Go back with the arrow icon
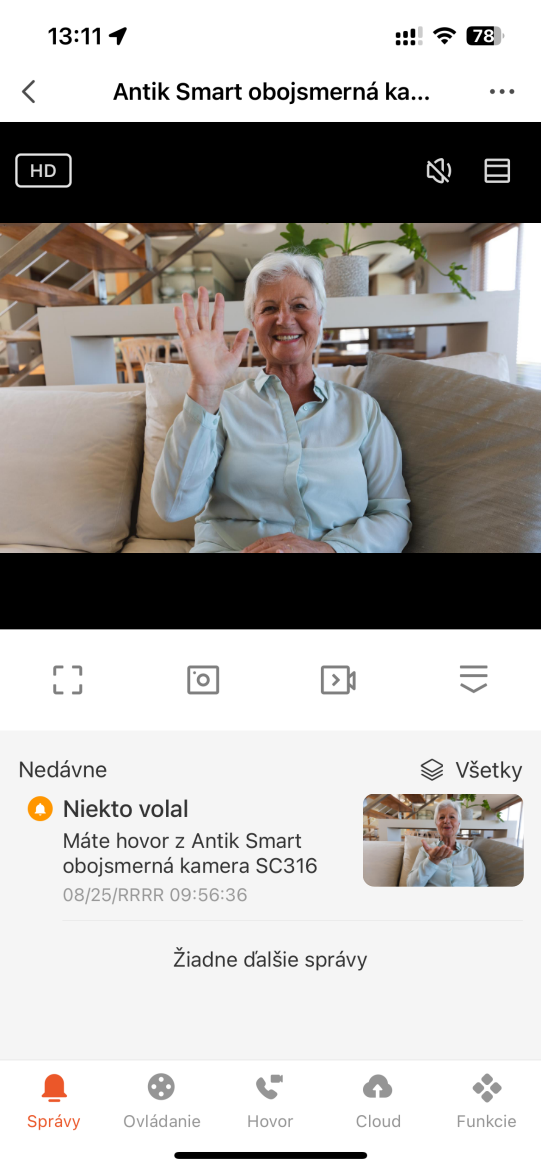 [x=28, y=92]
